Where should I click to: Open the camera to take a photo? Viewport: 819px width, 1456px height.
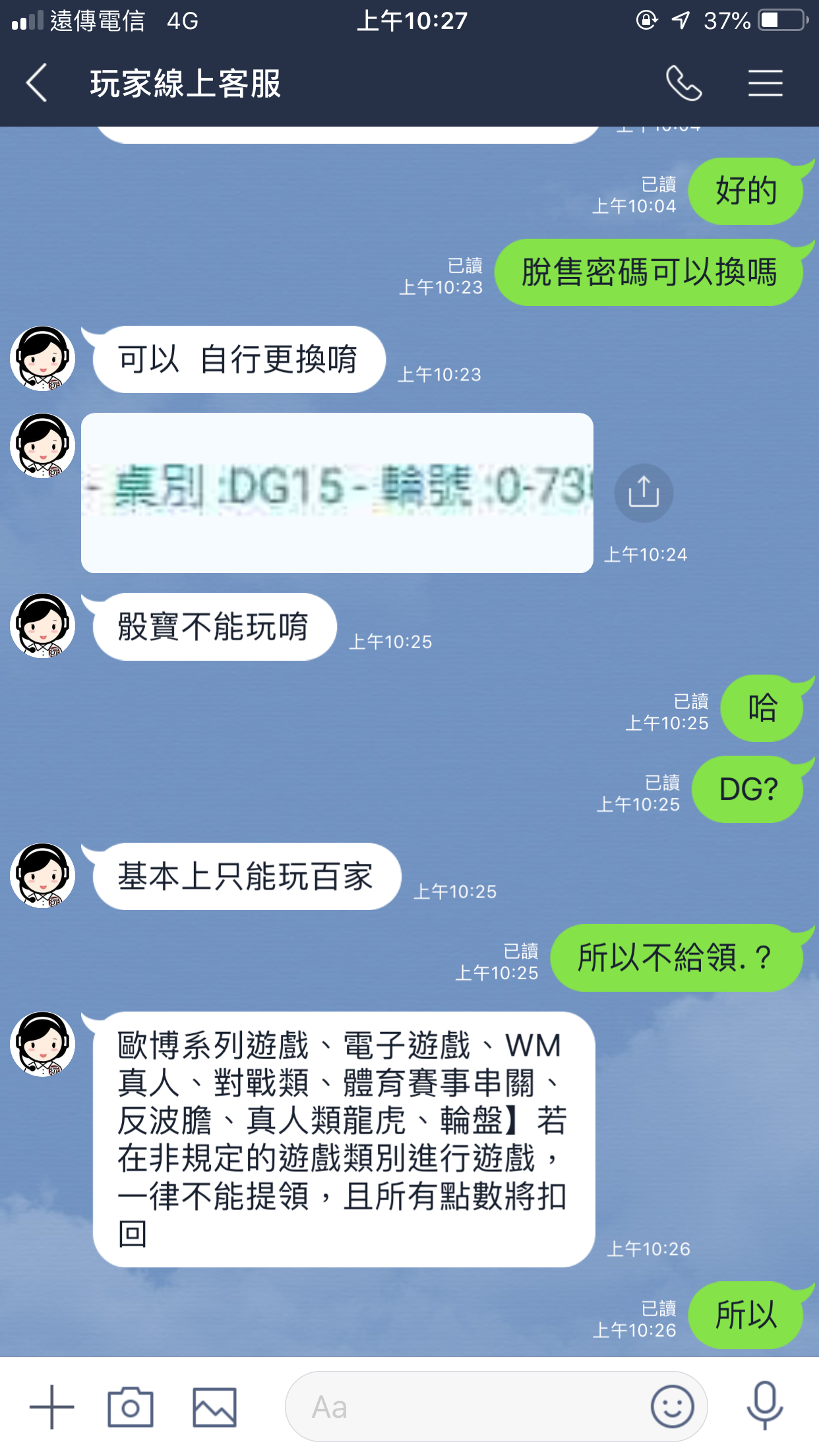tap(131, 1407)
